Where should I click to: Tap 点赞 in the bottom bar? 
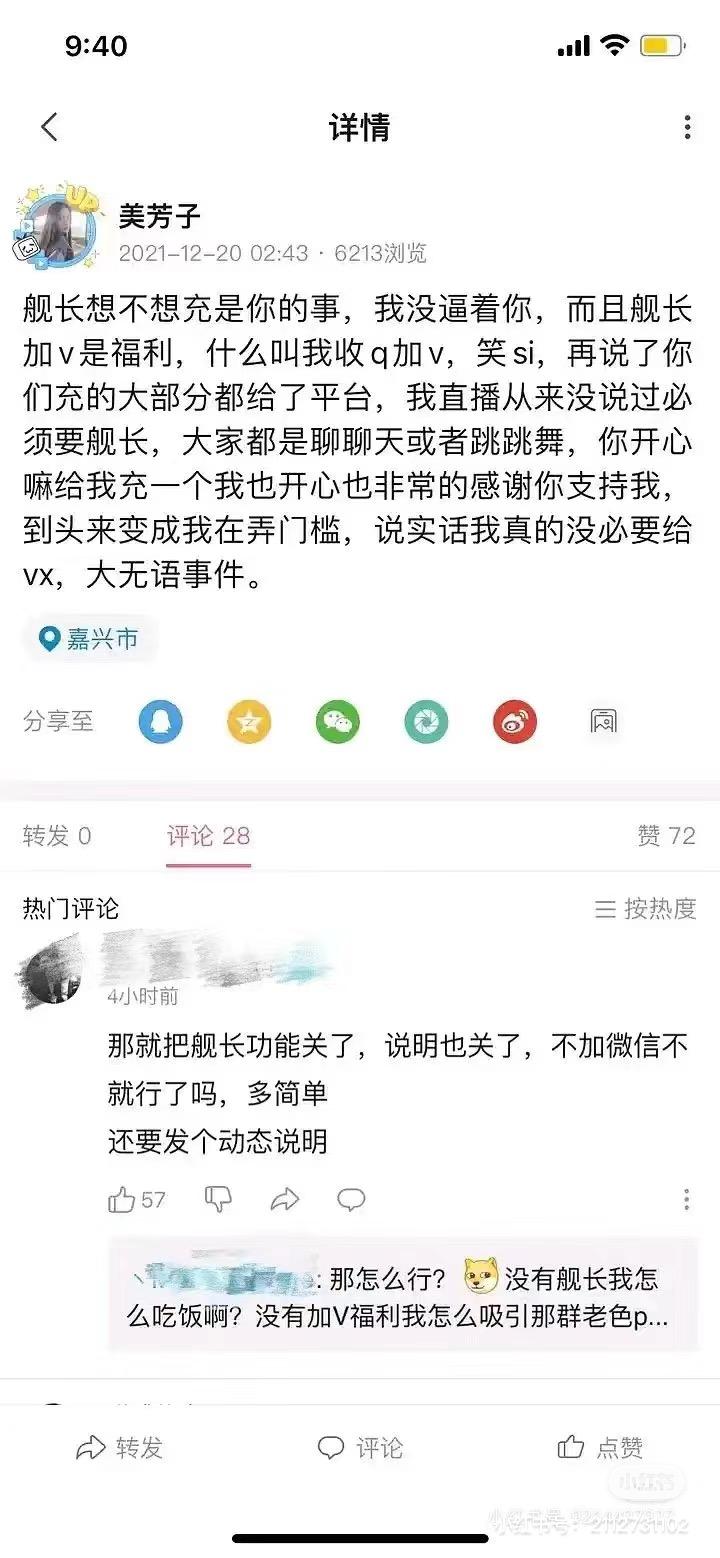[600, 1447]
